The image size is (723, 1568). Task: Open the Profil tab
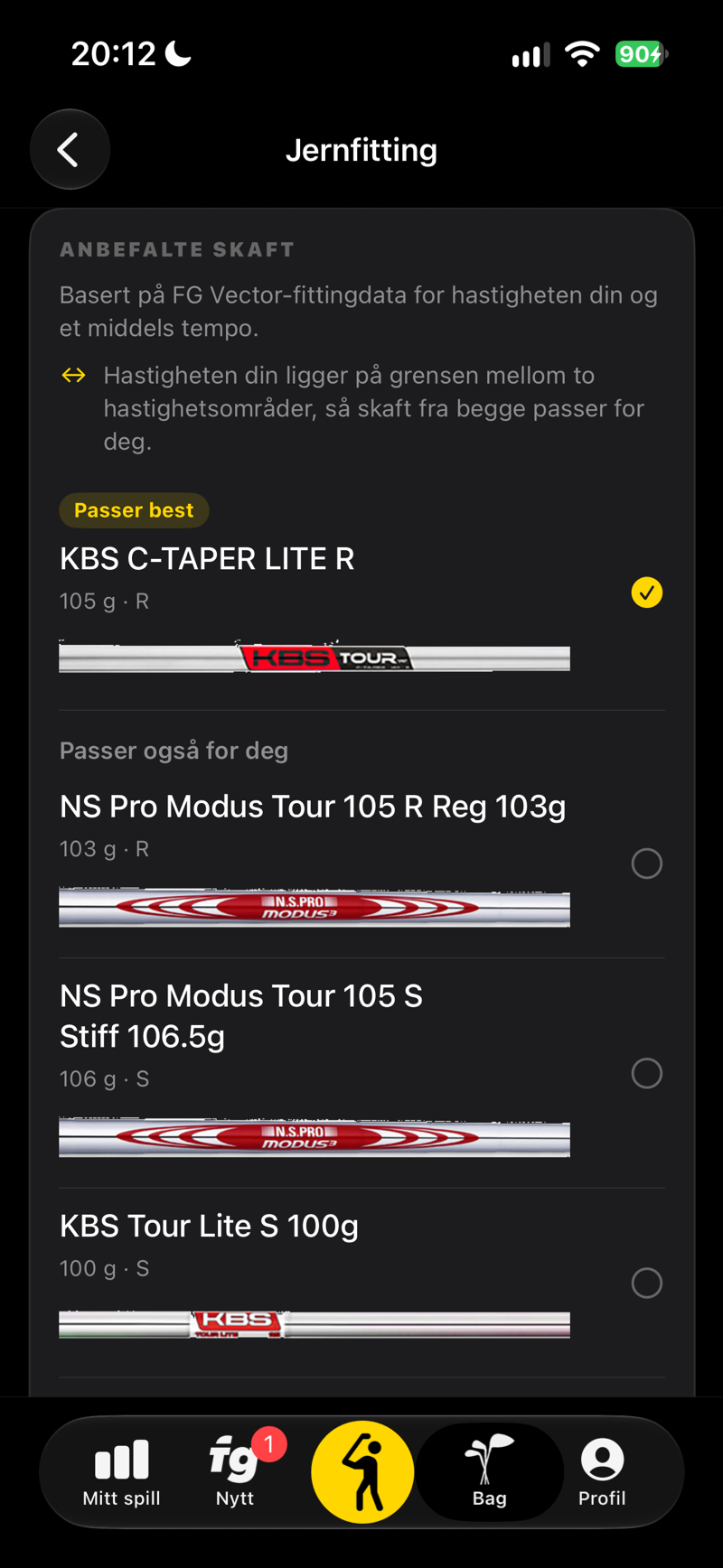coord(602,1472)
